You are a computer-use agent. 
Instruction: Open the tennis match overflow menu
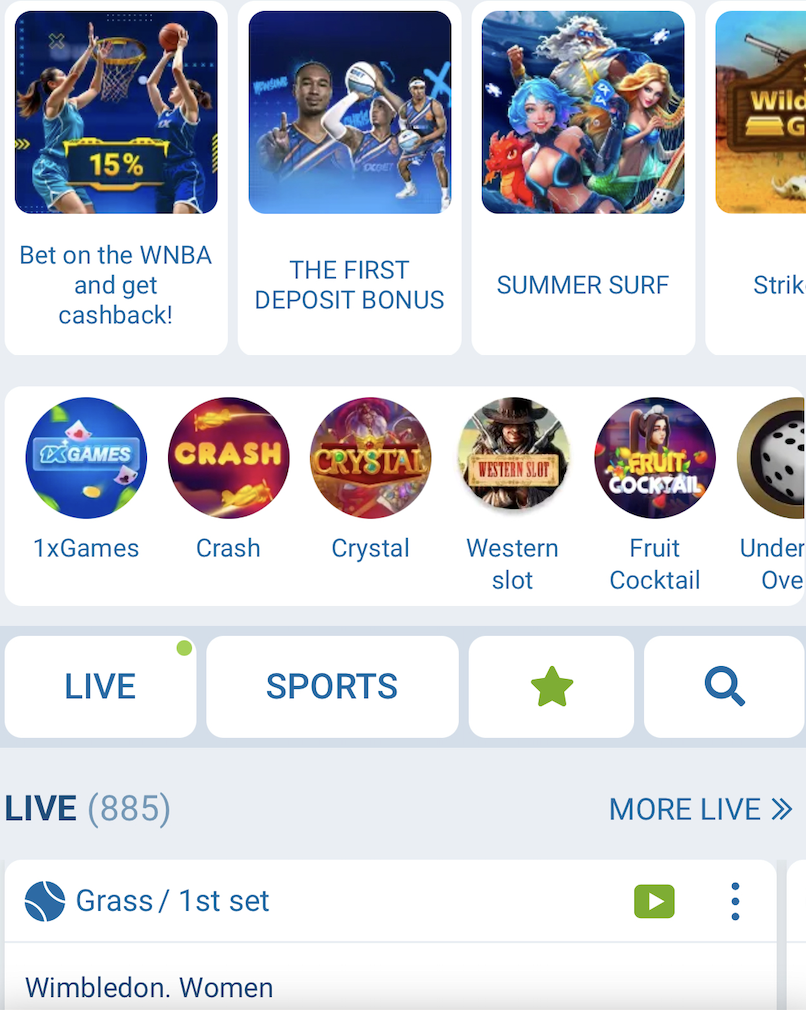tap(735, 901)
